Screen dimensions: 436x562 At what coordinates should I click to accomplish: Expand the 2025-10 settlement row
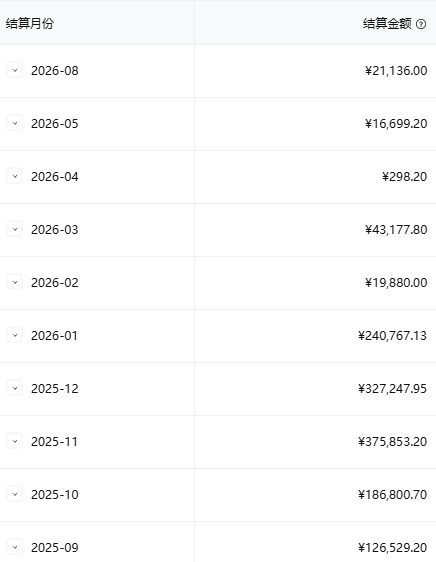pyautogui.click(x=15, y=494)
